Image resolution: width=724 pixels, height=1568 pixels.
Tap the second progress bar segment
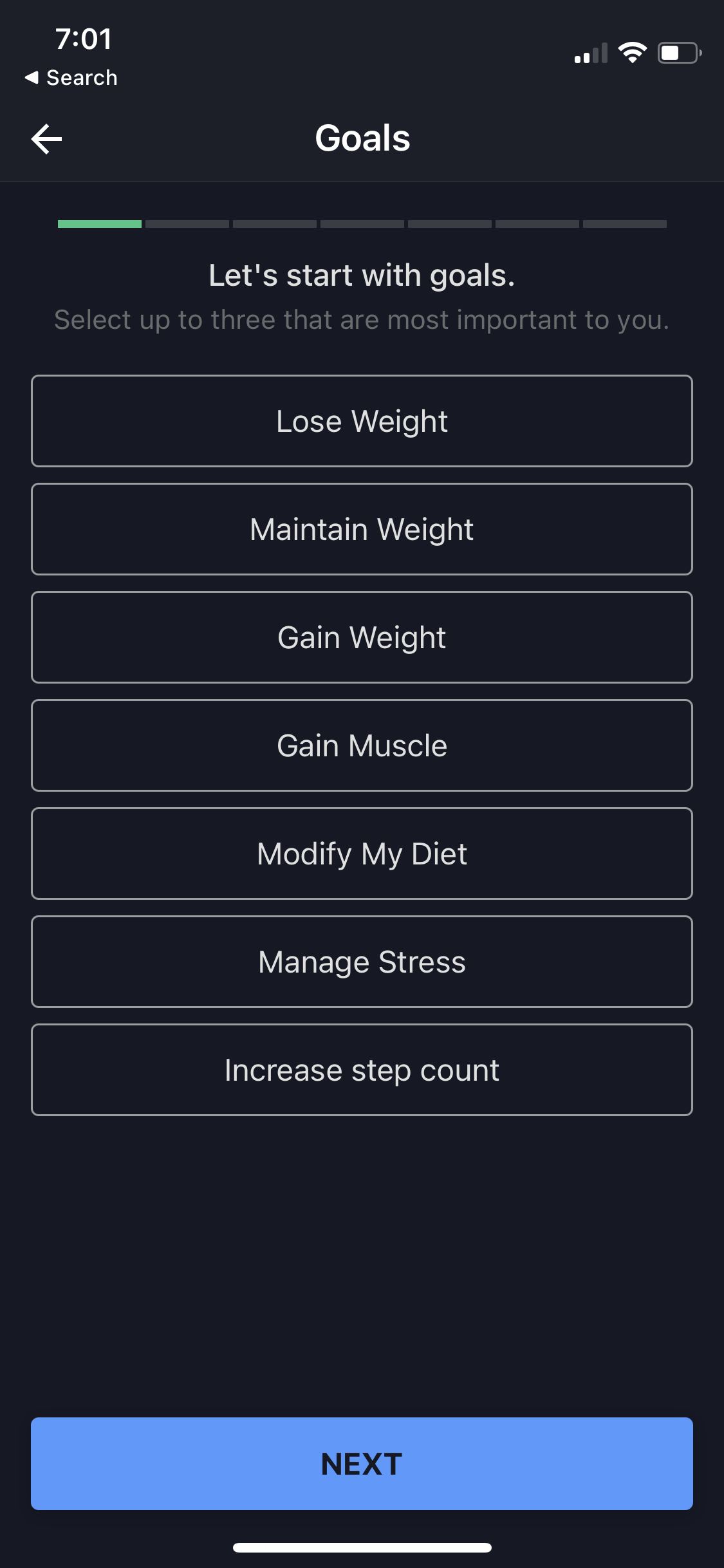point(187,224)
